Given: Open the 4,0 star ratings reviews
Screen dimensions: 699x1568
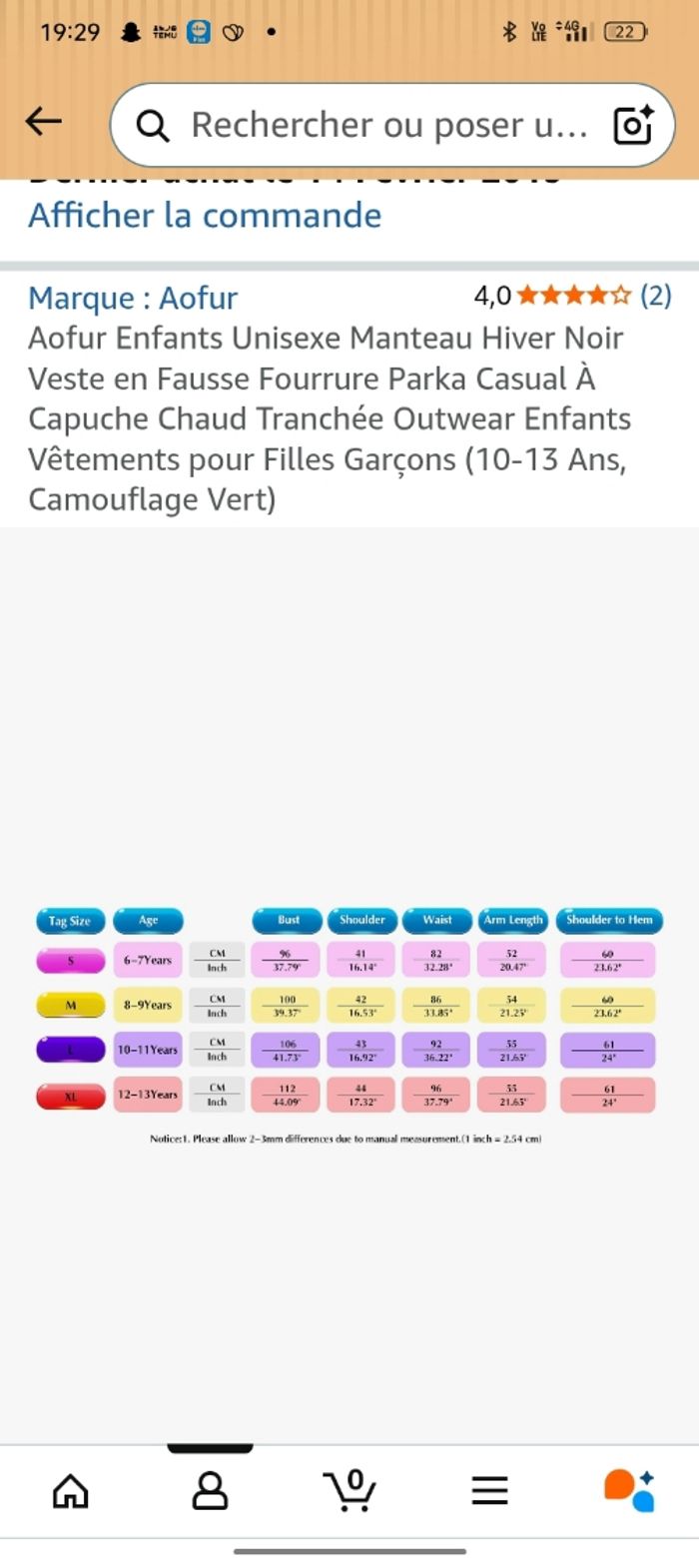Looking at the screenshot, I should point(572,296).
